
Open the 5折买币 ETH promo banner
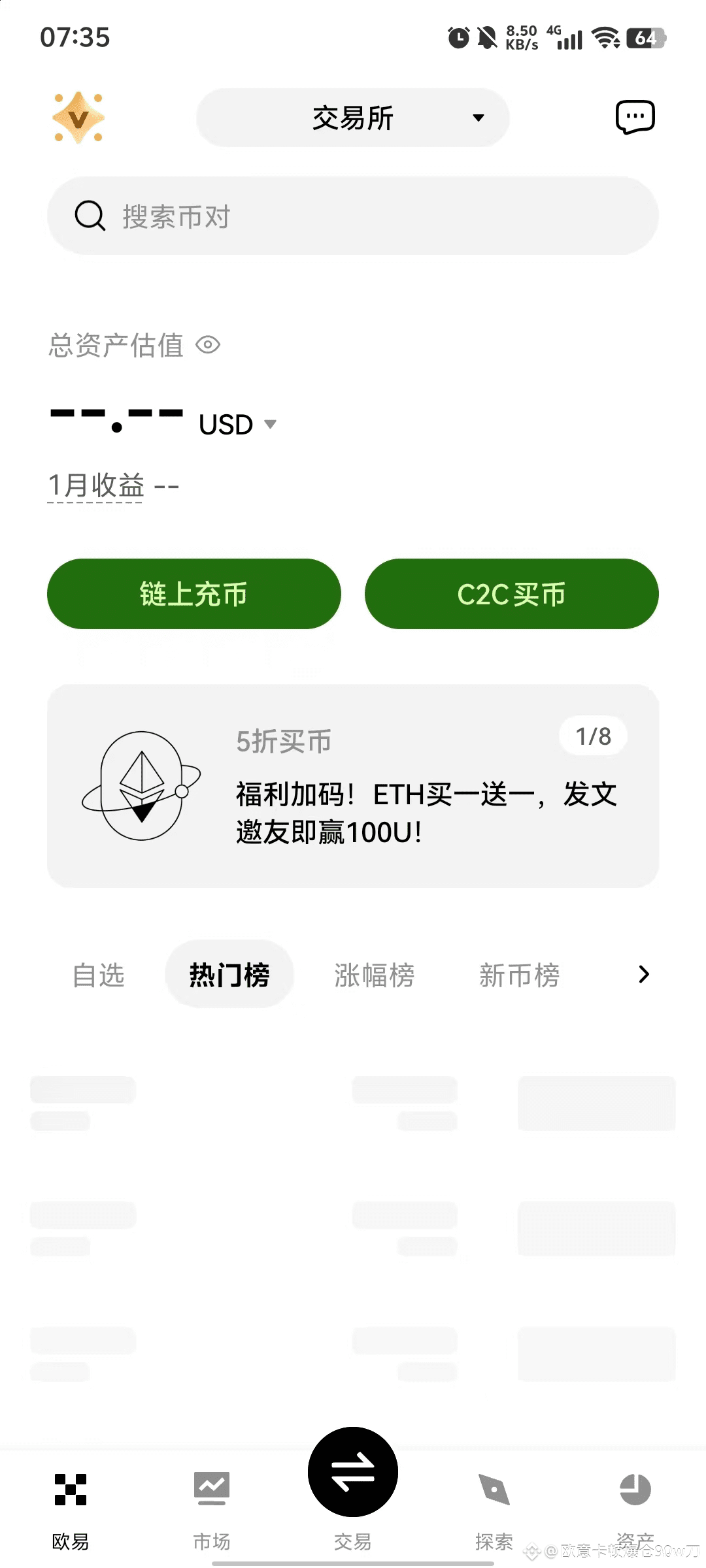(353, 786)
